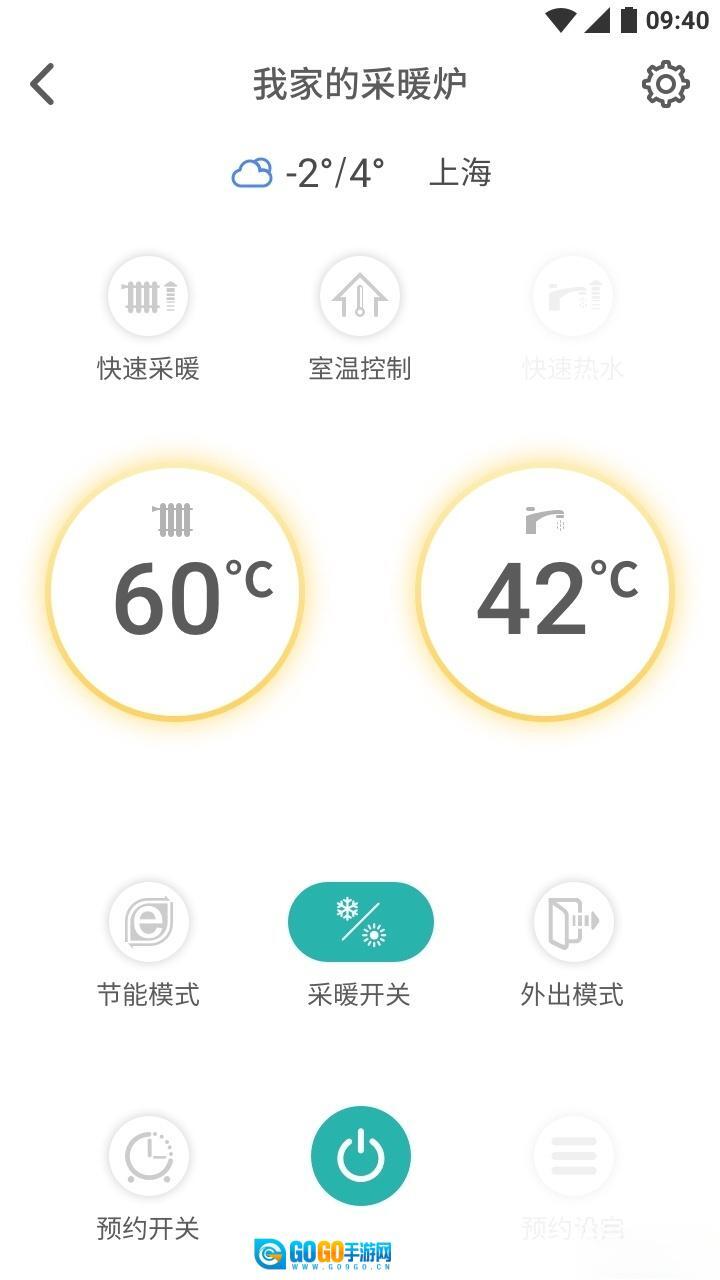Tap the 快速热水 quick hot water icon
The height and width of the screenshot is (1280, 720).
click(573, 295)
